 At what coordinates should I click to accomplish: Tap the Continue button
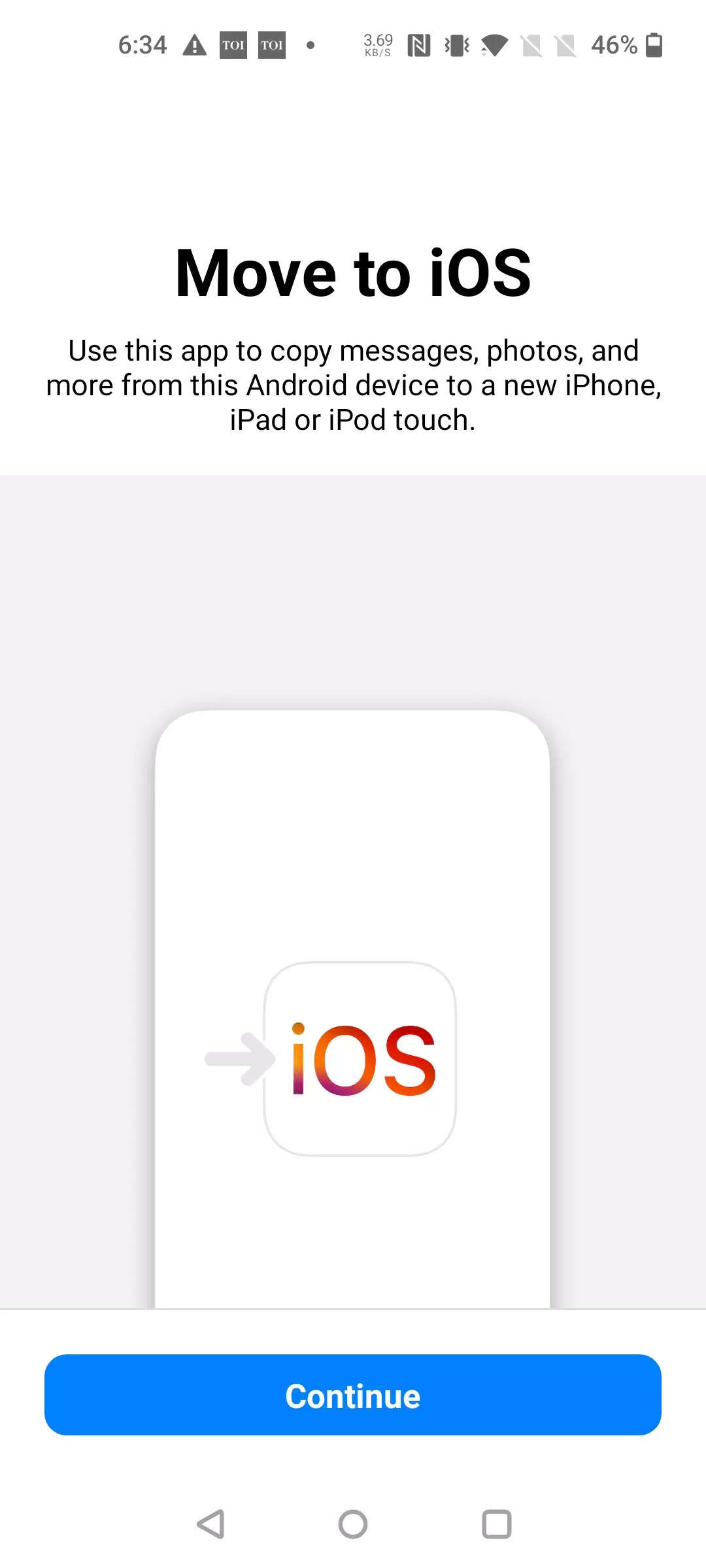[x=353, y=1395]
